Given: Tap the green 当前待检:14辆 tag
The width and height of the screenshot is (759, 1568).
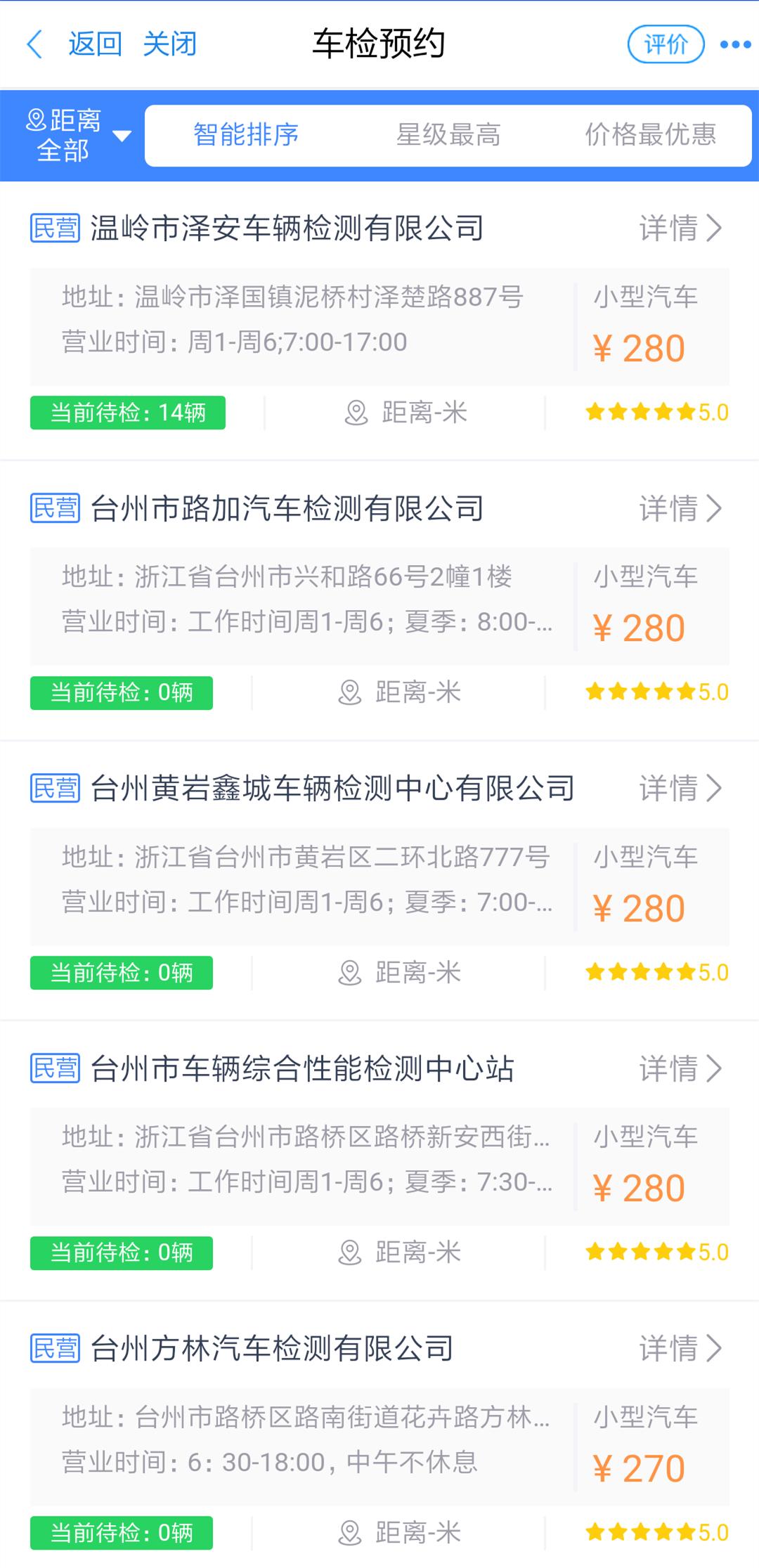Looking at the screenshot, I should 127,413.
